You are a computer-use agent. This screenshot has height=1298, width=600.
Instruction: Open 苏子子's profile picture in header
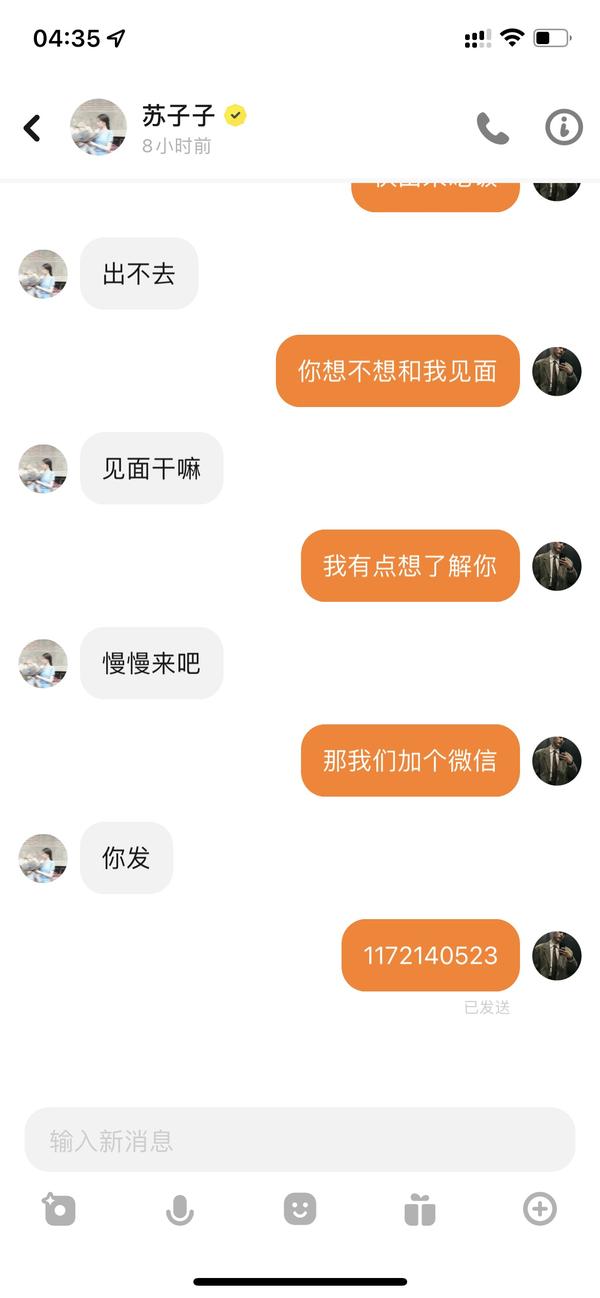[x=98, y=127]
